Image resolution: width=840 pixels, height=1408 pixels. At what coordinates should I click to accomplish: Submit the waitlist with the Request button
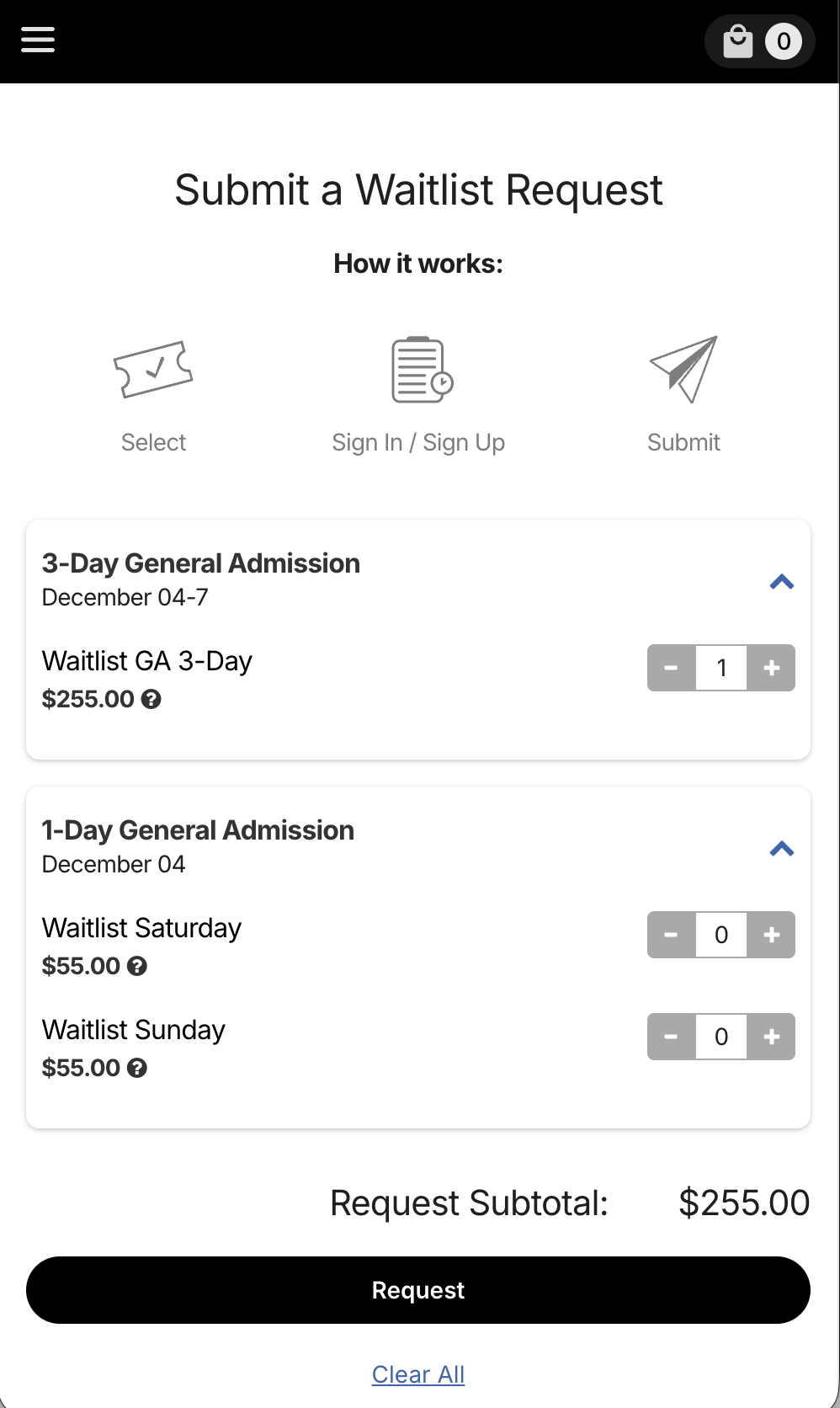(x=418, y=1290)
